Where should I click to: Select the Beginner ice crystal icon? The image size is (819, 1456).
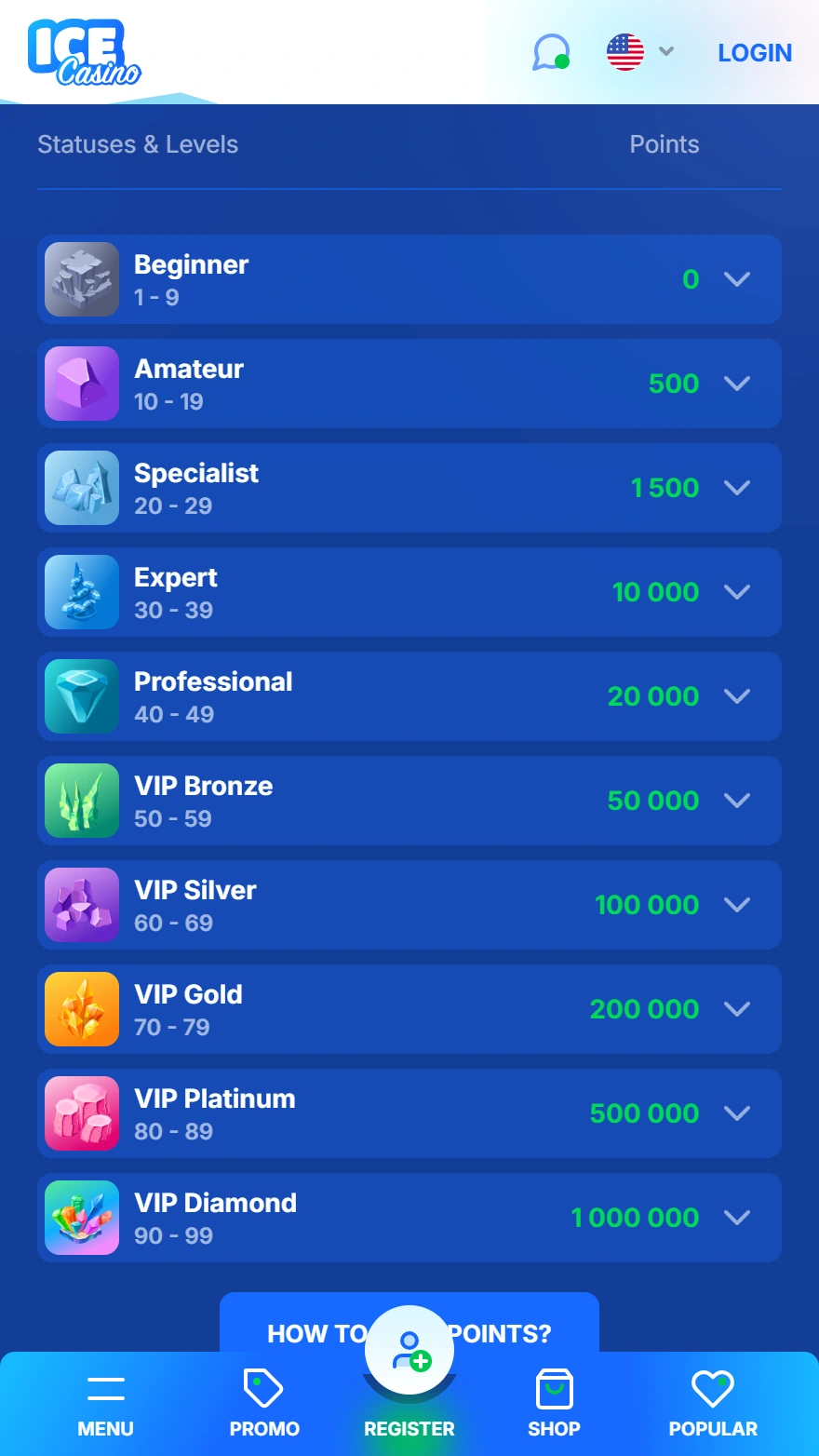point(82,279)
